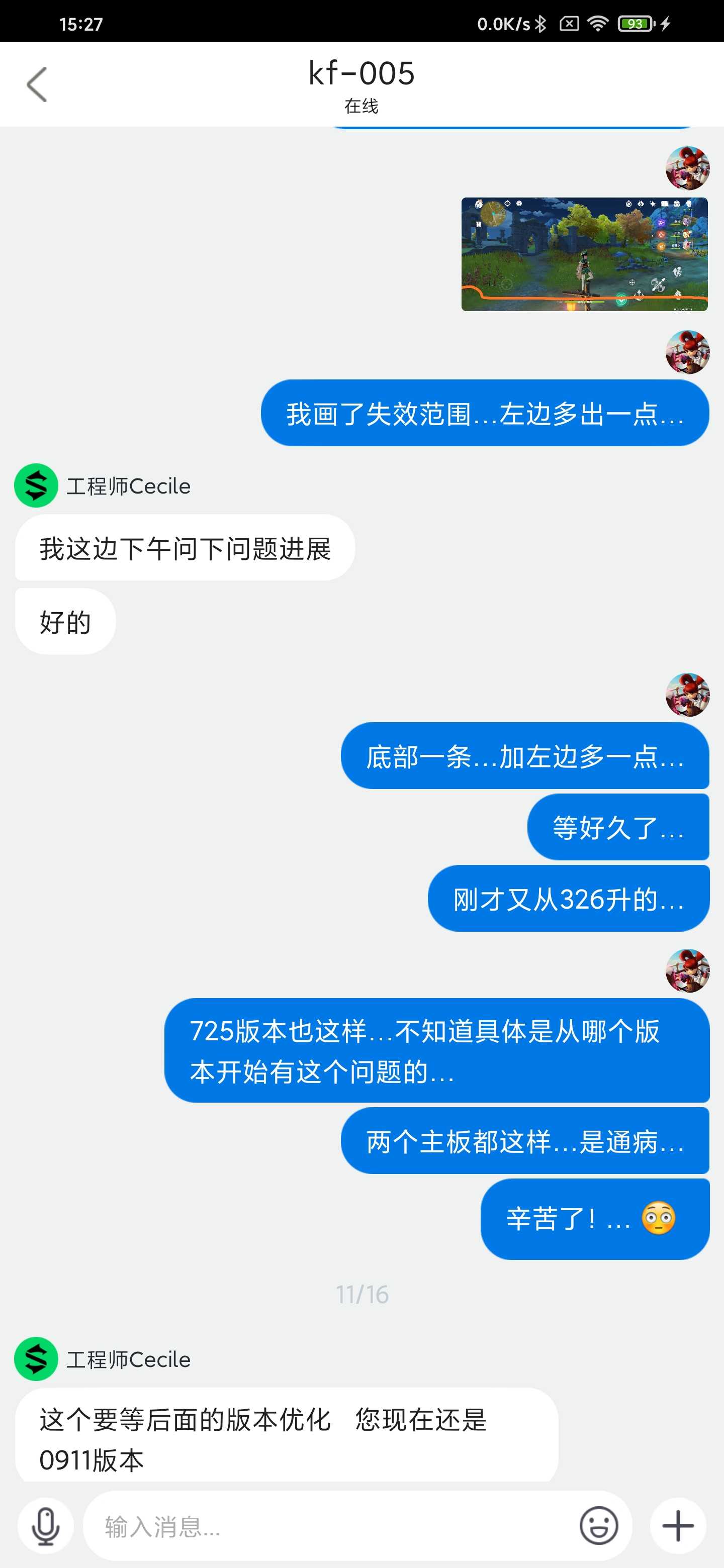
Task: Open the game screenshot image in chat
Action: pos(584,254)
